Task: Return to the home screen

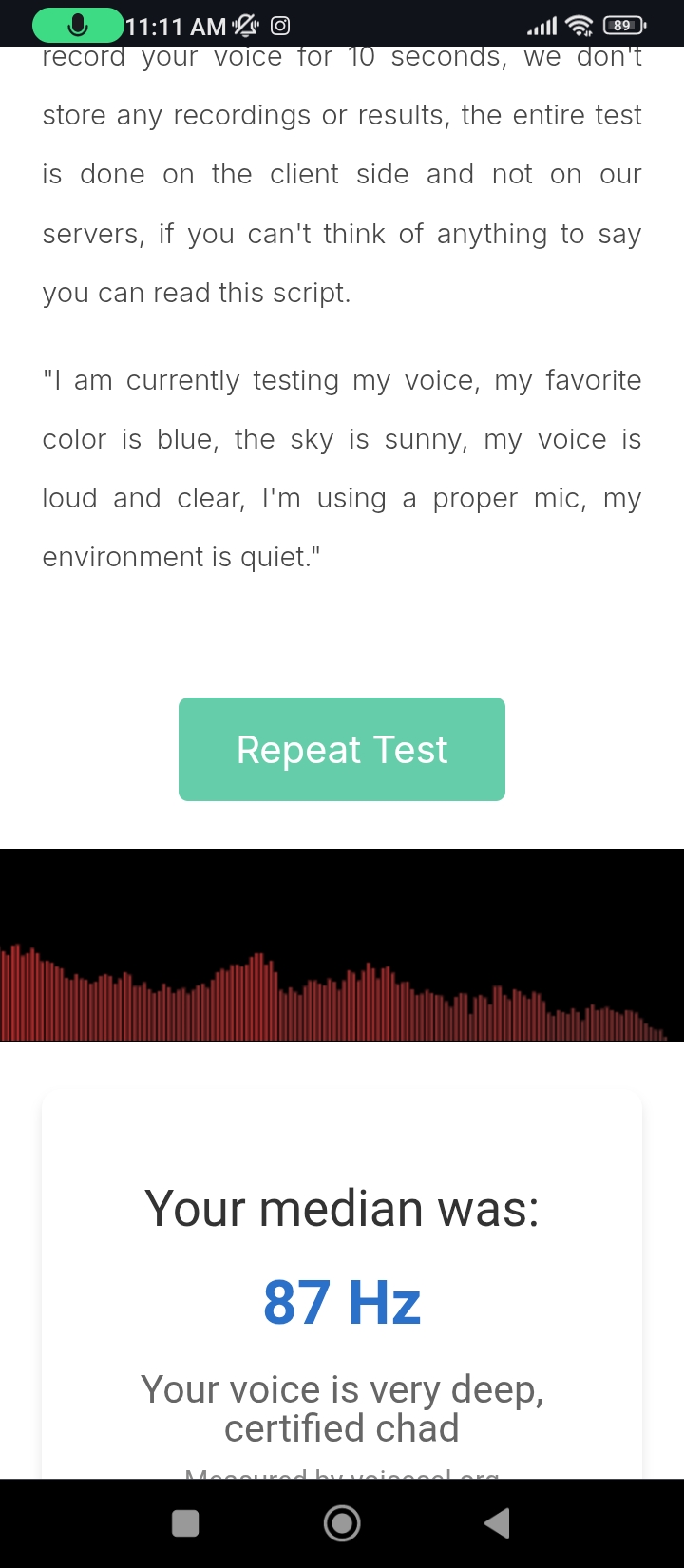Action: point(342,1523)
